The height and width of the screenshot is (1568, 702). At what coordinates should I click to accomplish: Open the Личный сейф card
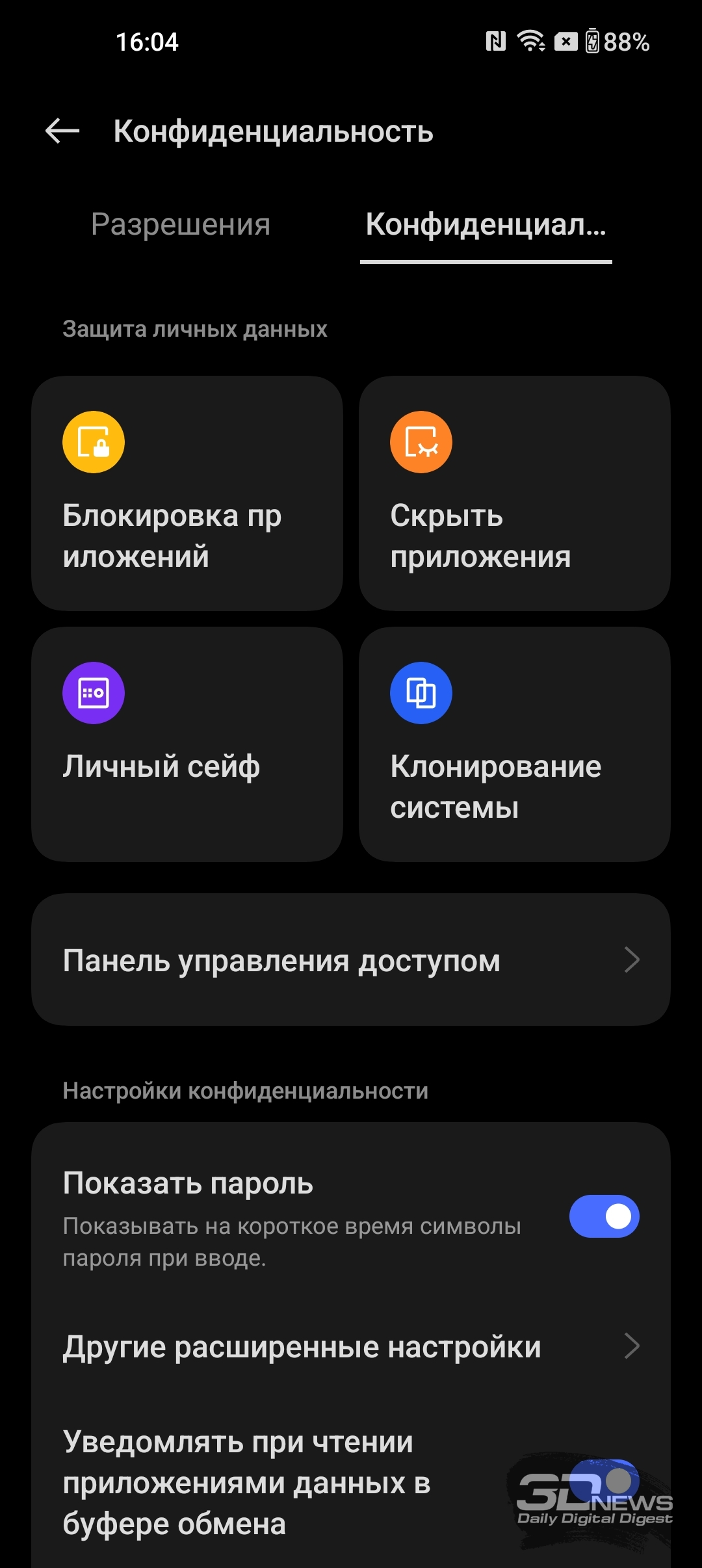pyautogui.click(x=187, y=744)
